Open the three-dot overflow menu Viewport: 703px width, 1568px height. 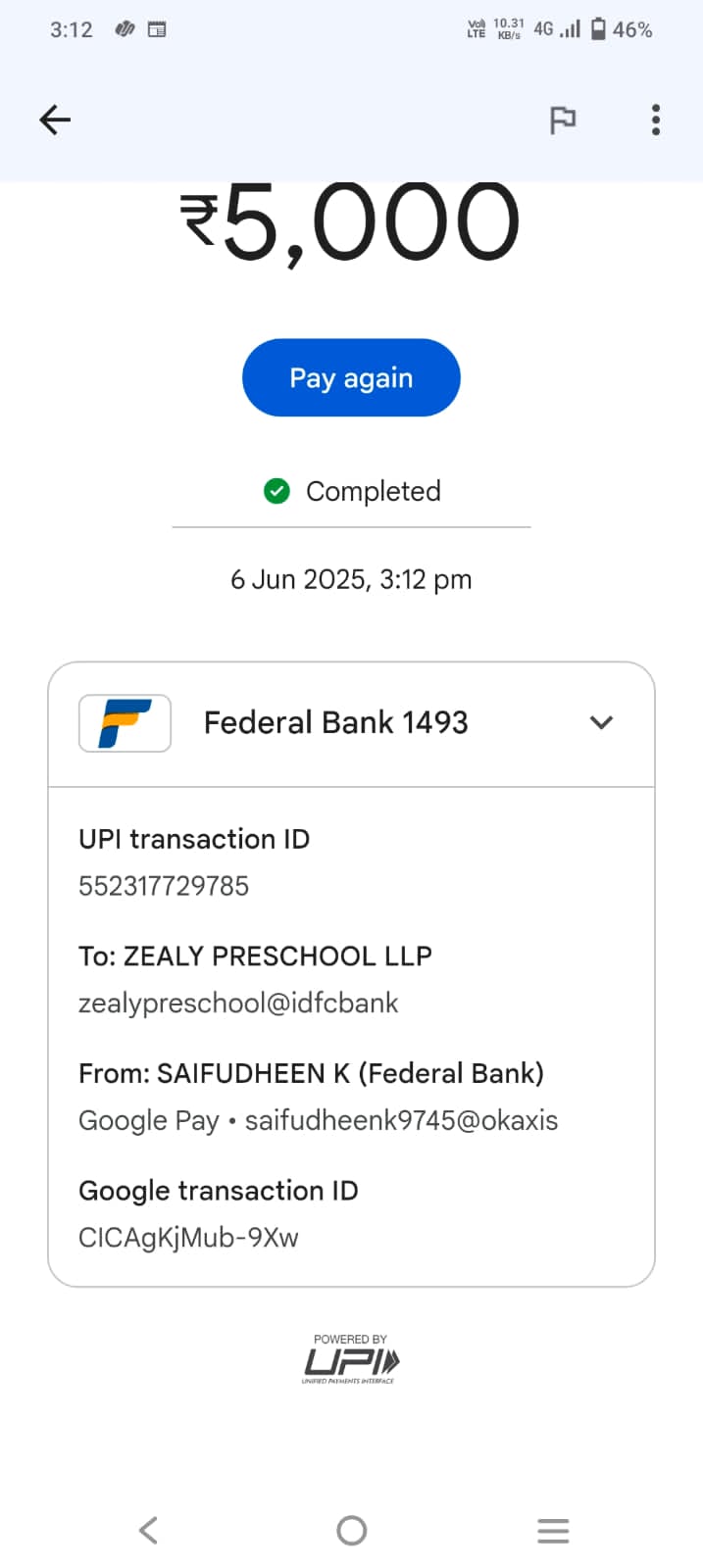(656, 120)
